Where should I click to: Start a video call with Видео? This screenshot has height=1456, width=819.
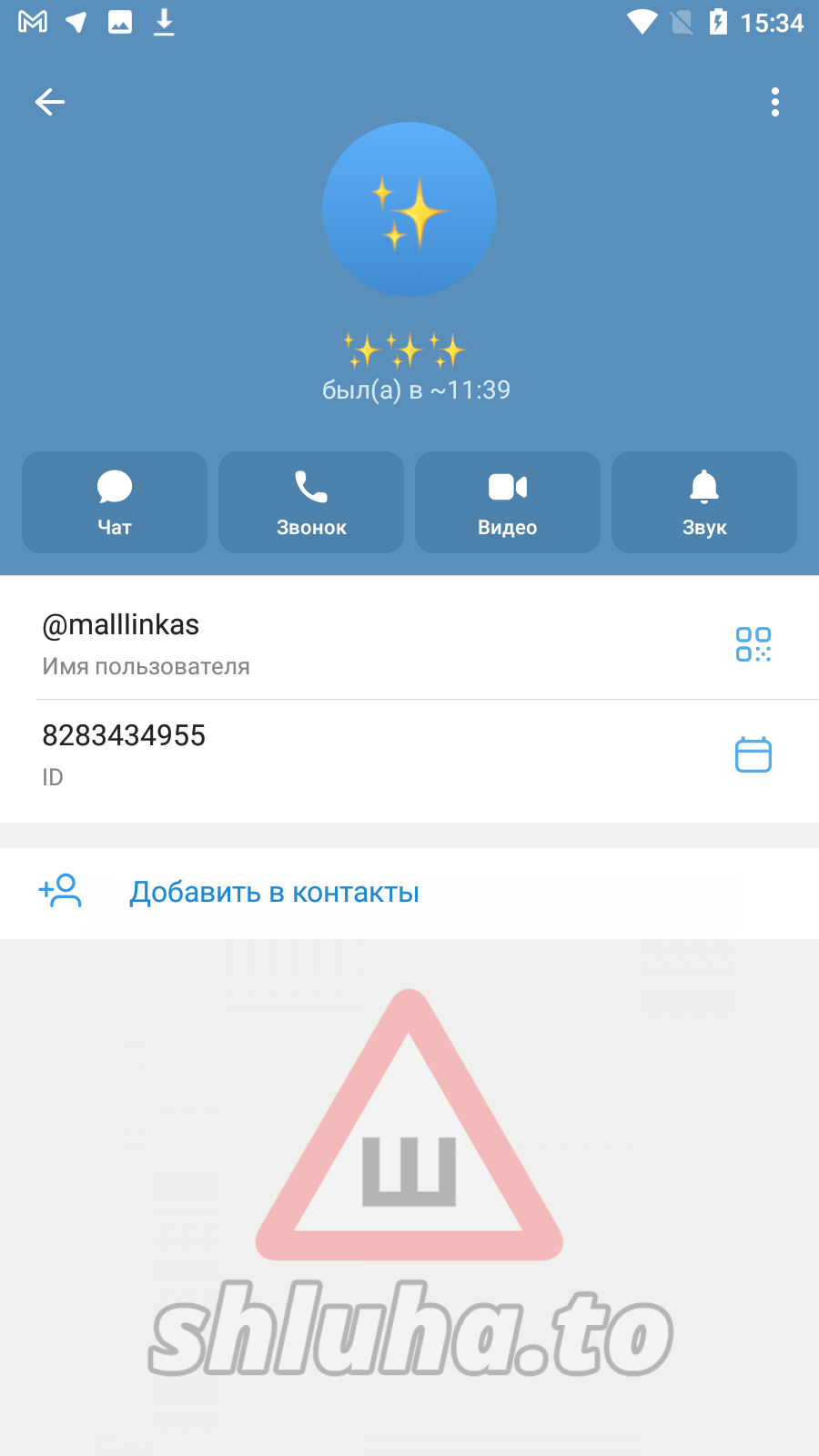pyautogui.click(x=508, y=502)
